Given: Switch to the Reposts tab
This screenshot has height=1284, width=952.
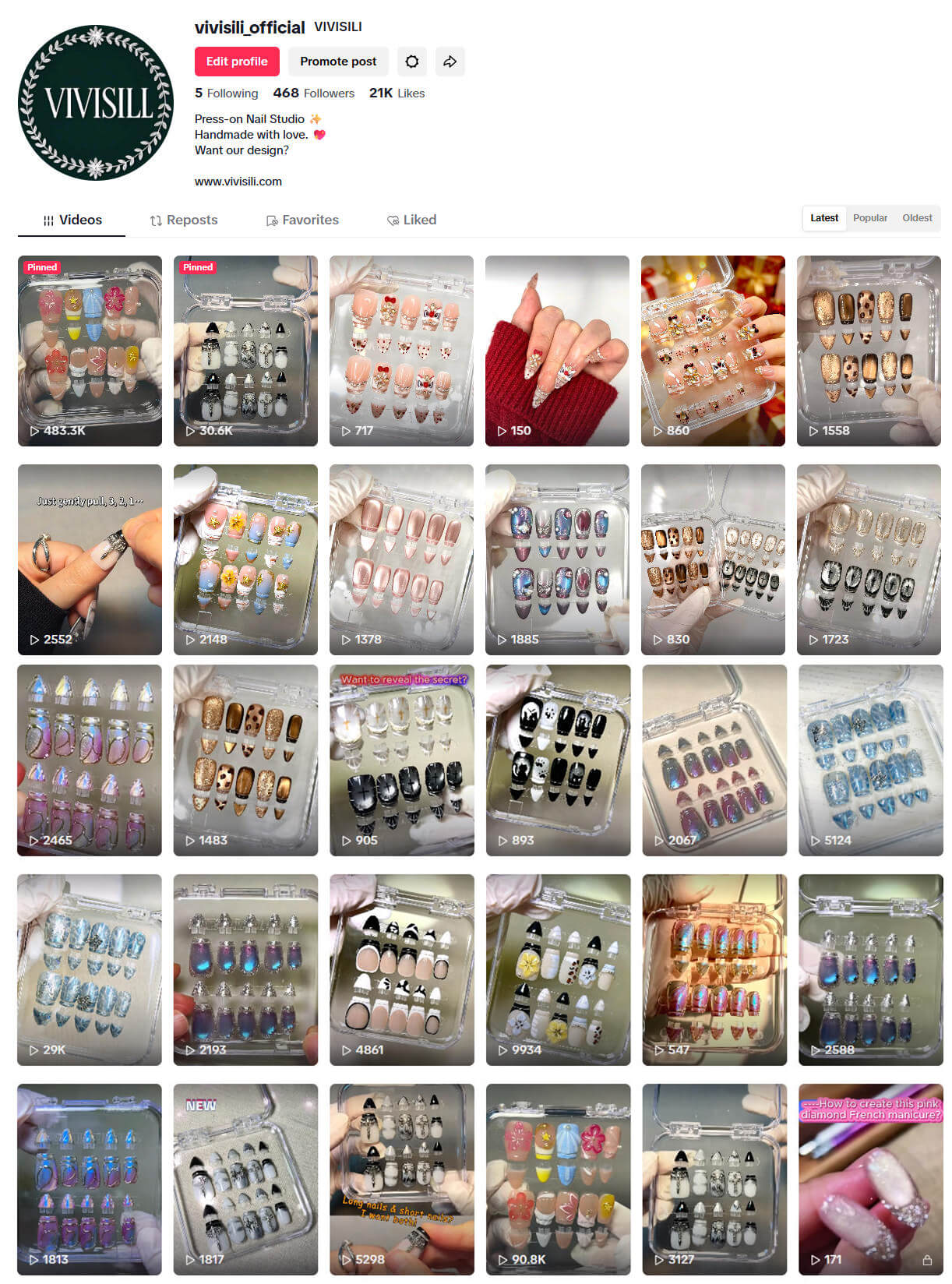Looking at the screenshot, I should [x=184, y=220].
